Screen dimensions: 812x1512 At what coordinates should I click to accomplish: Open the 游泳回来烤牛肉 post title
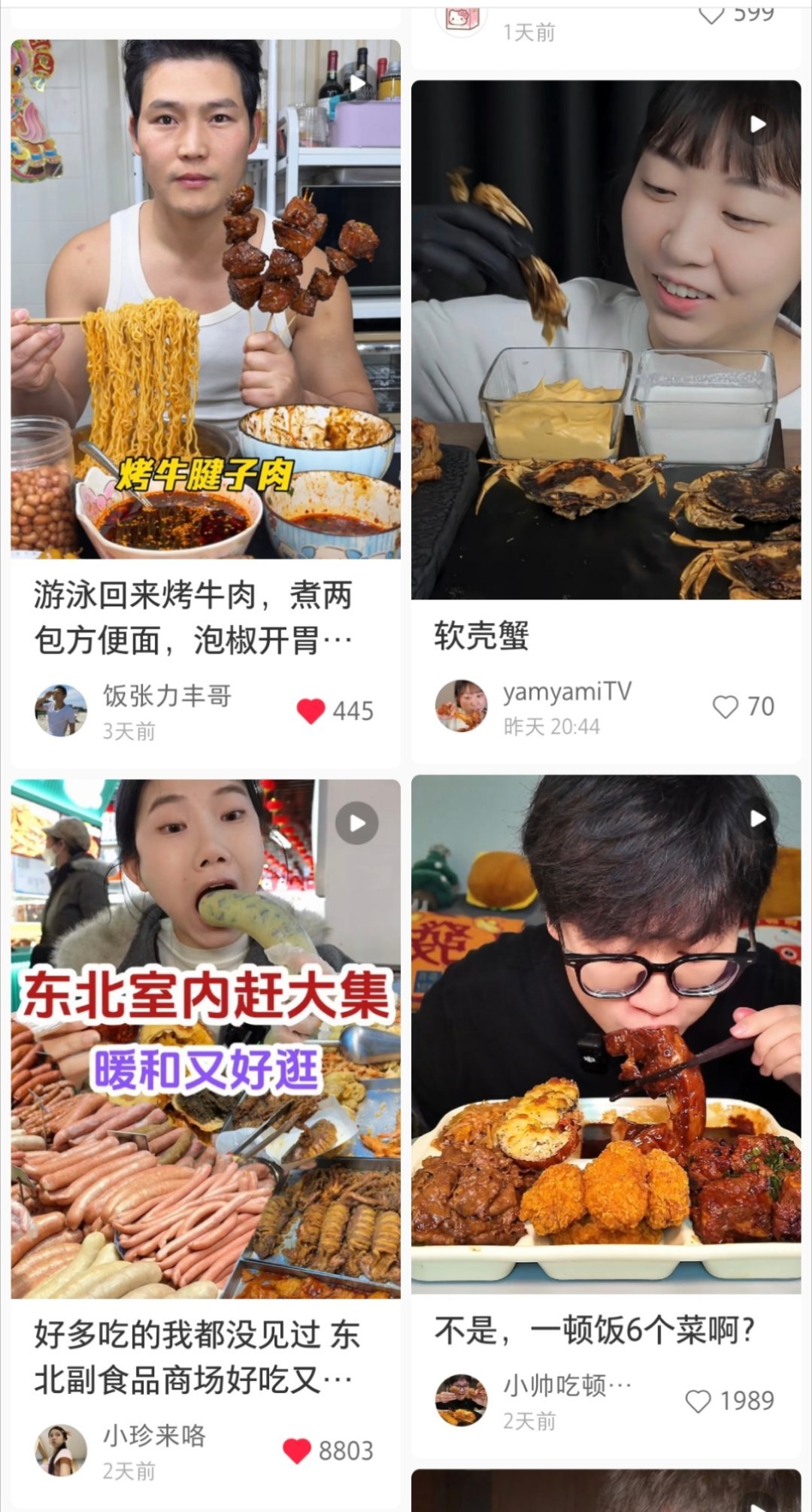(195, 613)
